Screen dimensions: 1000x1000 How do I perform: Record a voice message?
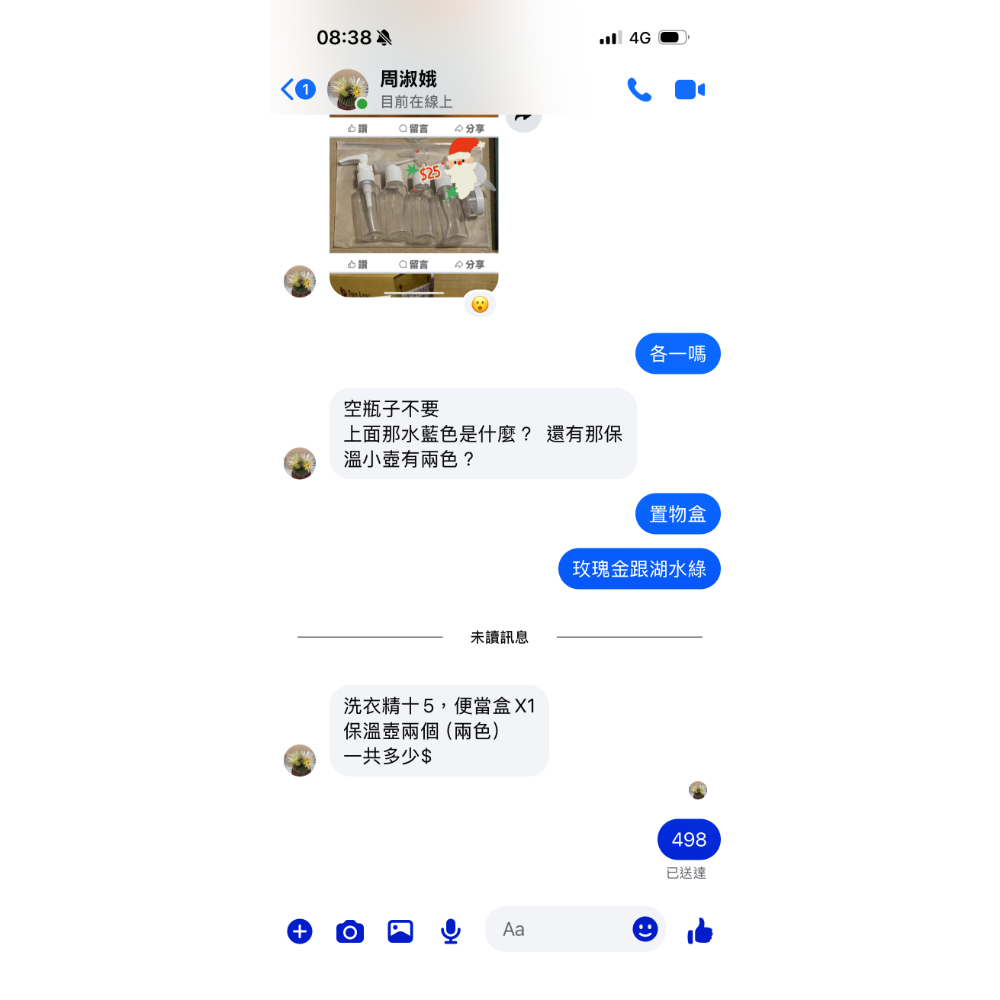451,931
